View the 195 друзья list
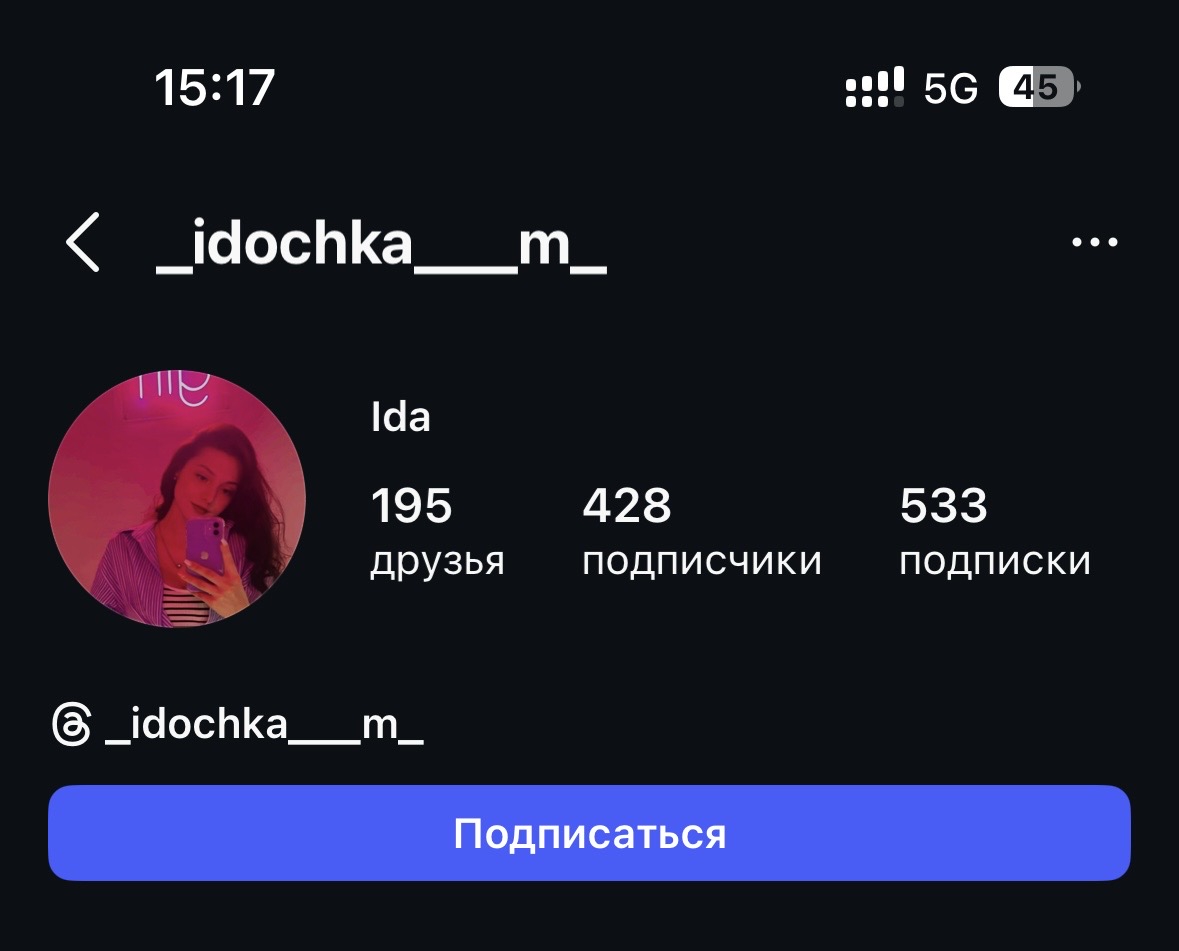The image size is (1179, 951). click(x=437, y=532)
